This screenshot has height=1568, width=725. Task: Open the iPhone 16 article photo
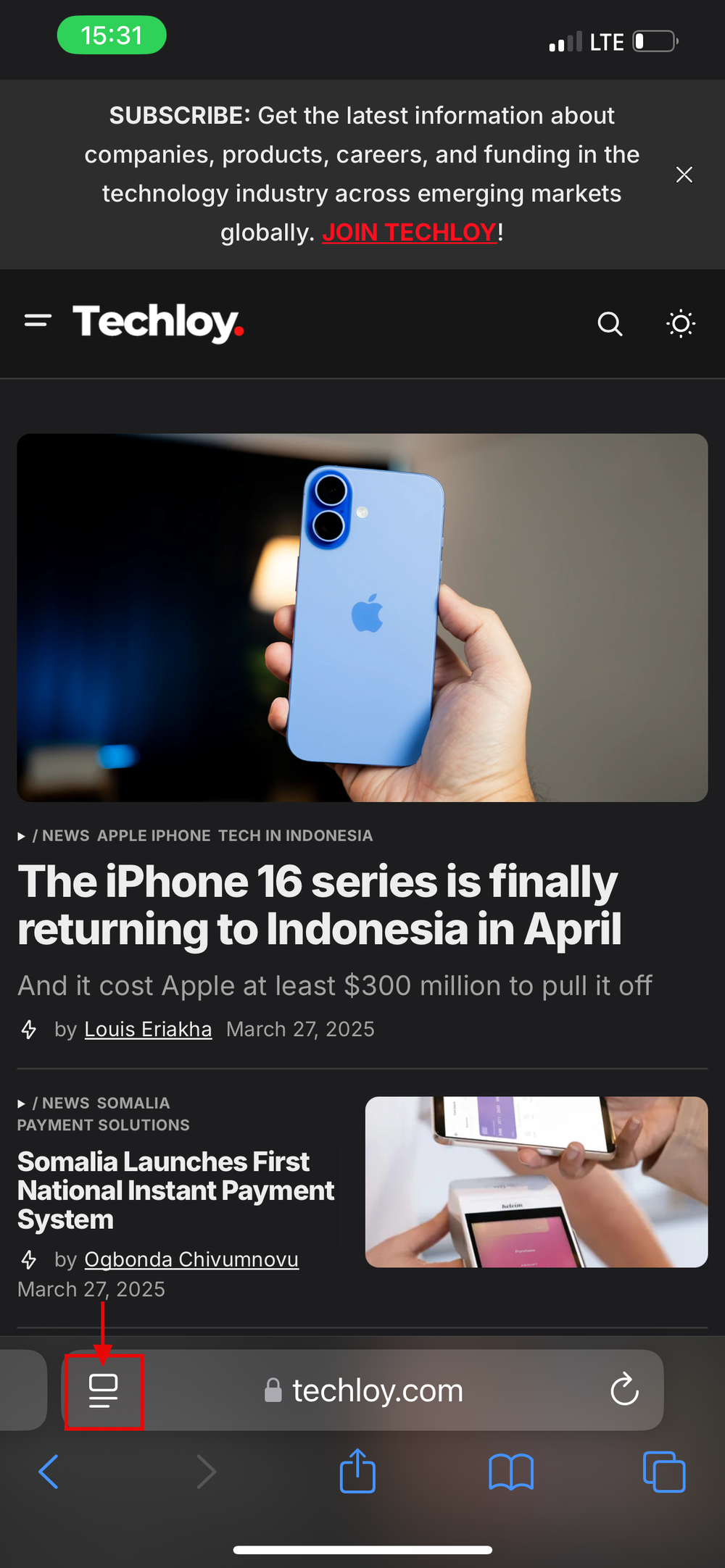tap(362, 617)
